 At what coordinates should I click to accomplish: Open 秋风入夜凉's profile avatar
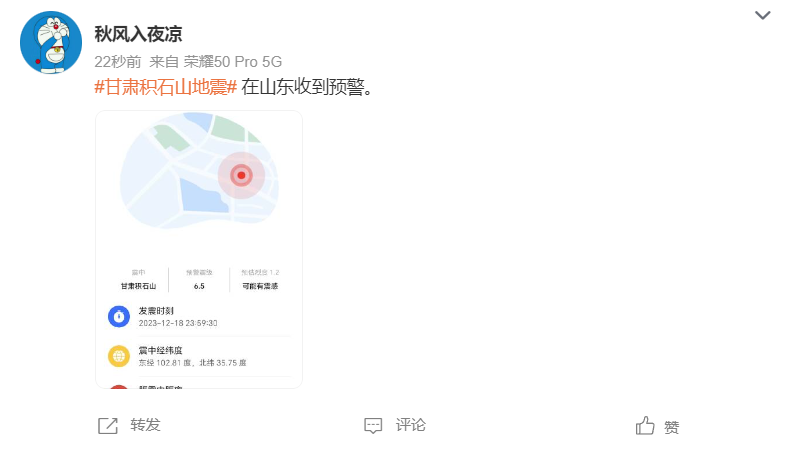[52, 44]
